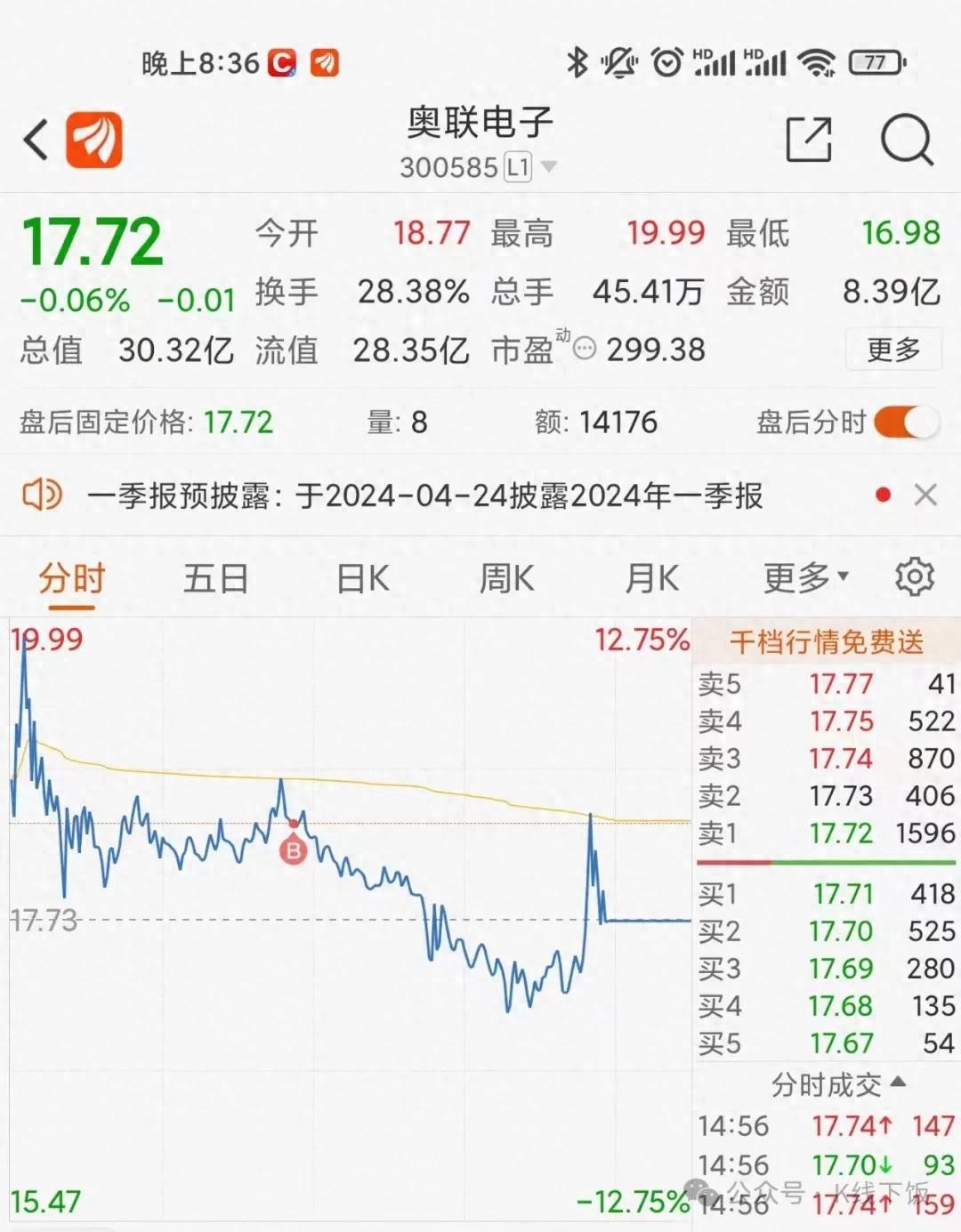Go back using the top-left arrow
961x1232 pixels.
(x=36, y=141)
